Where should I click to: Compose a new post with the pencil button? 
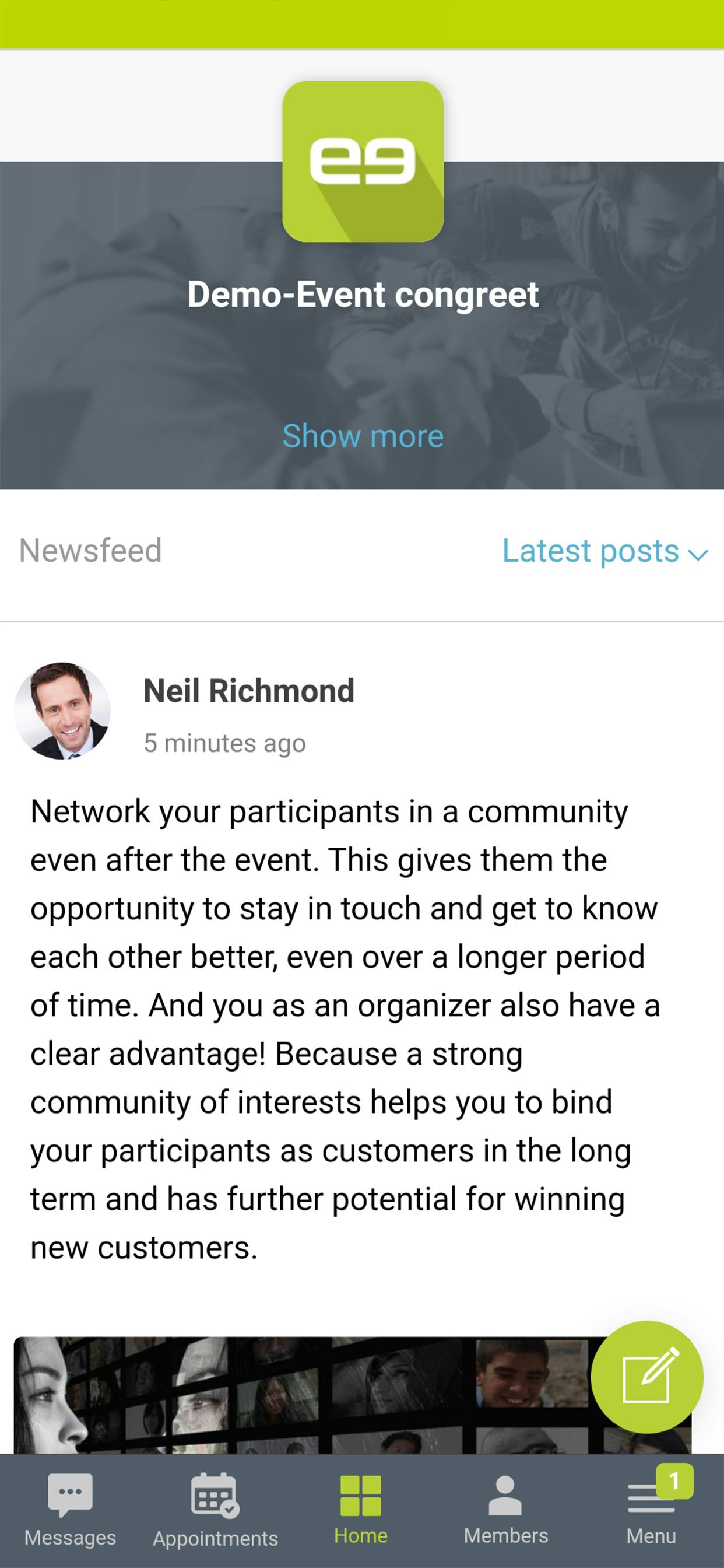coord(646,1376)
